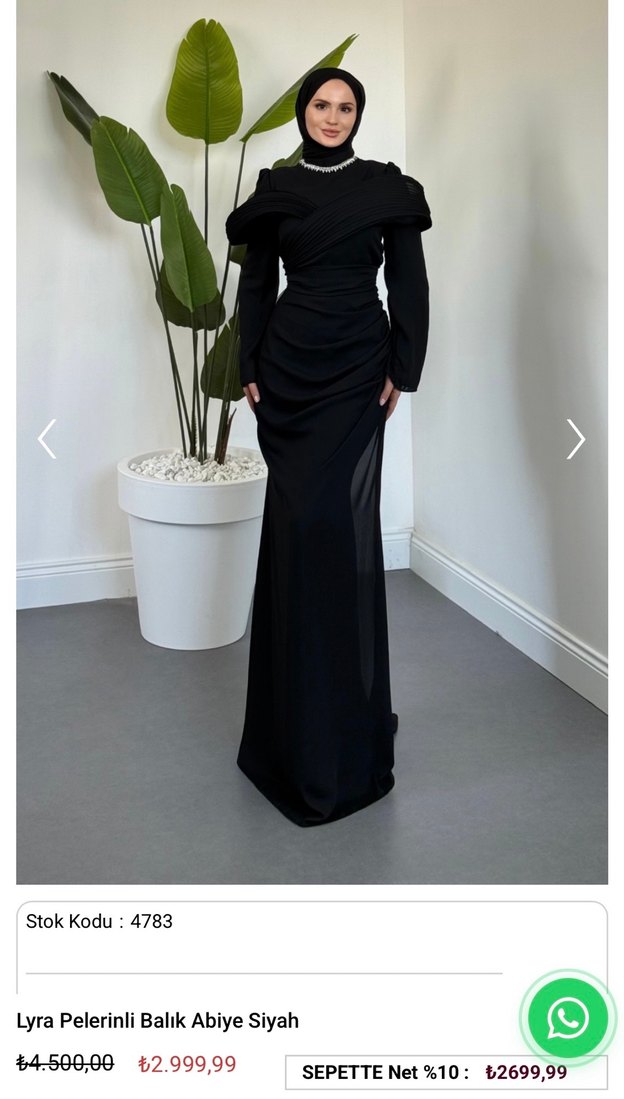Show the previous product photo
This screenshot has height=1099, width=624.
pyautogui.click(x=46, y=439)
